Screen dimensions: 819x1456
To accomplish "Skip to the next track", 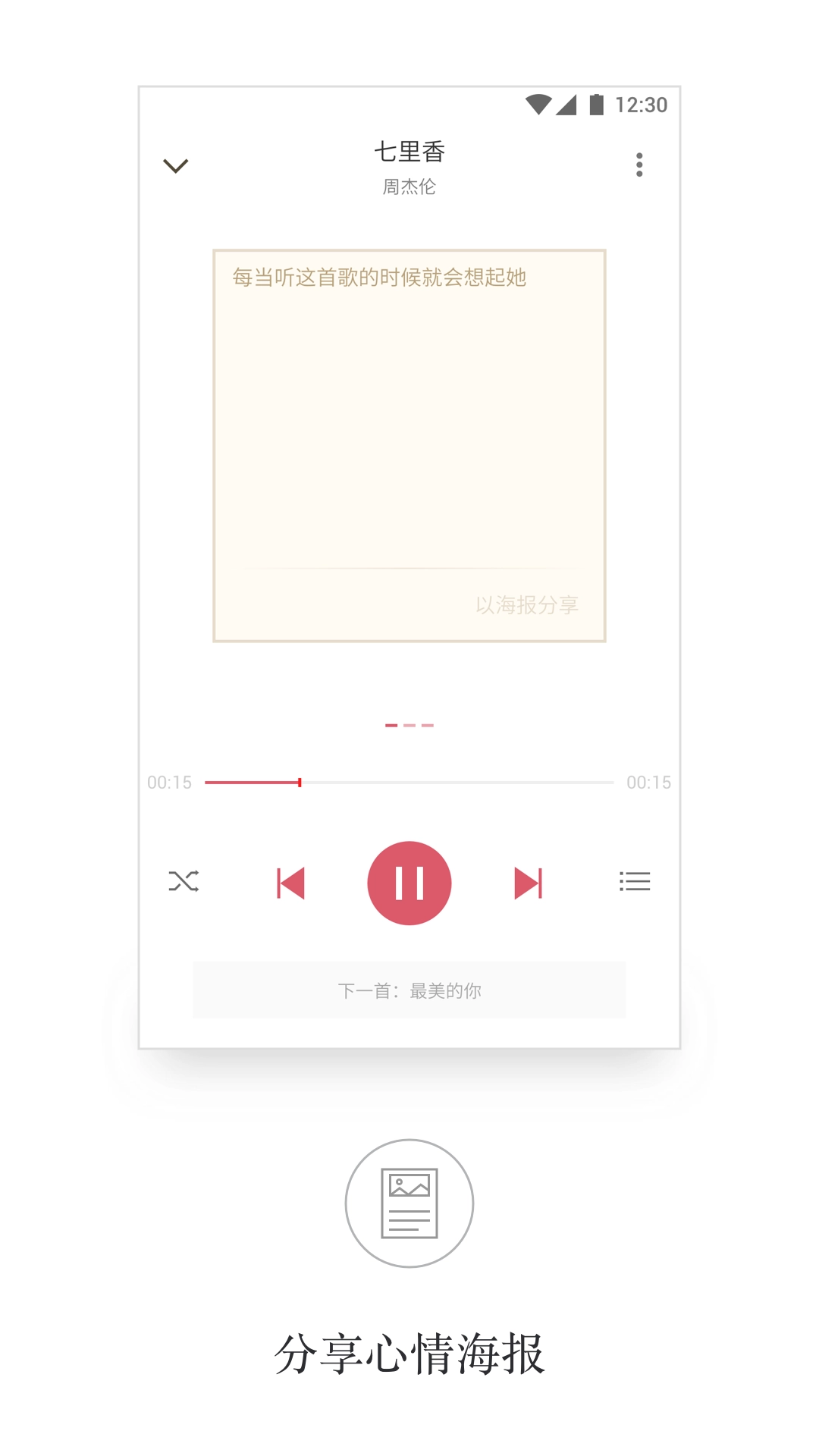I will point(529,882).
